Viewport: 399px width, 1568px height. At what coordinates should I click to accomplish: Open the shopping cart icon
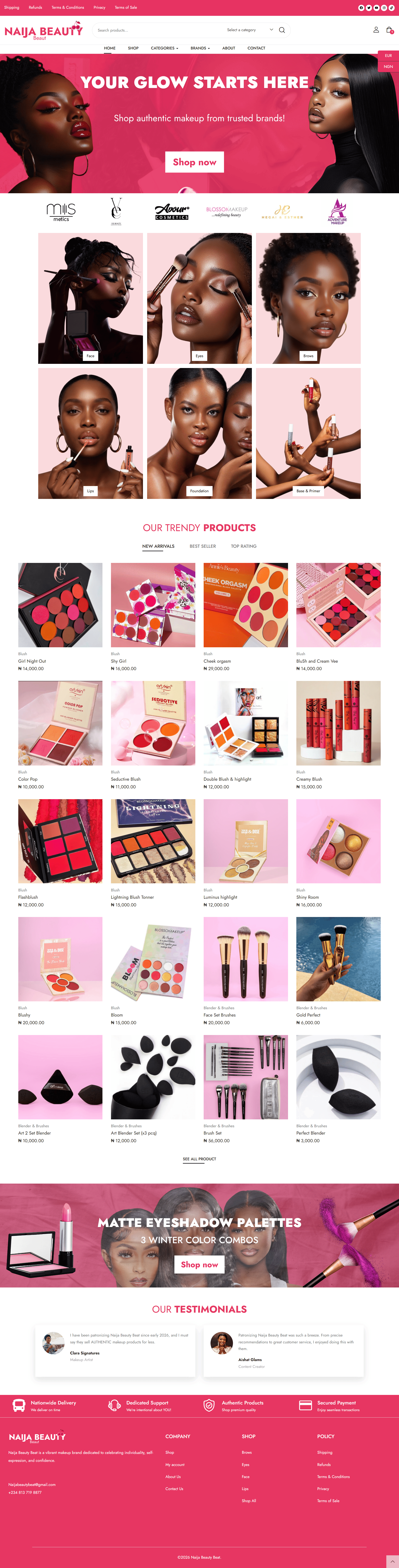tap(389, 30)
